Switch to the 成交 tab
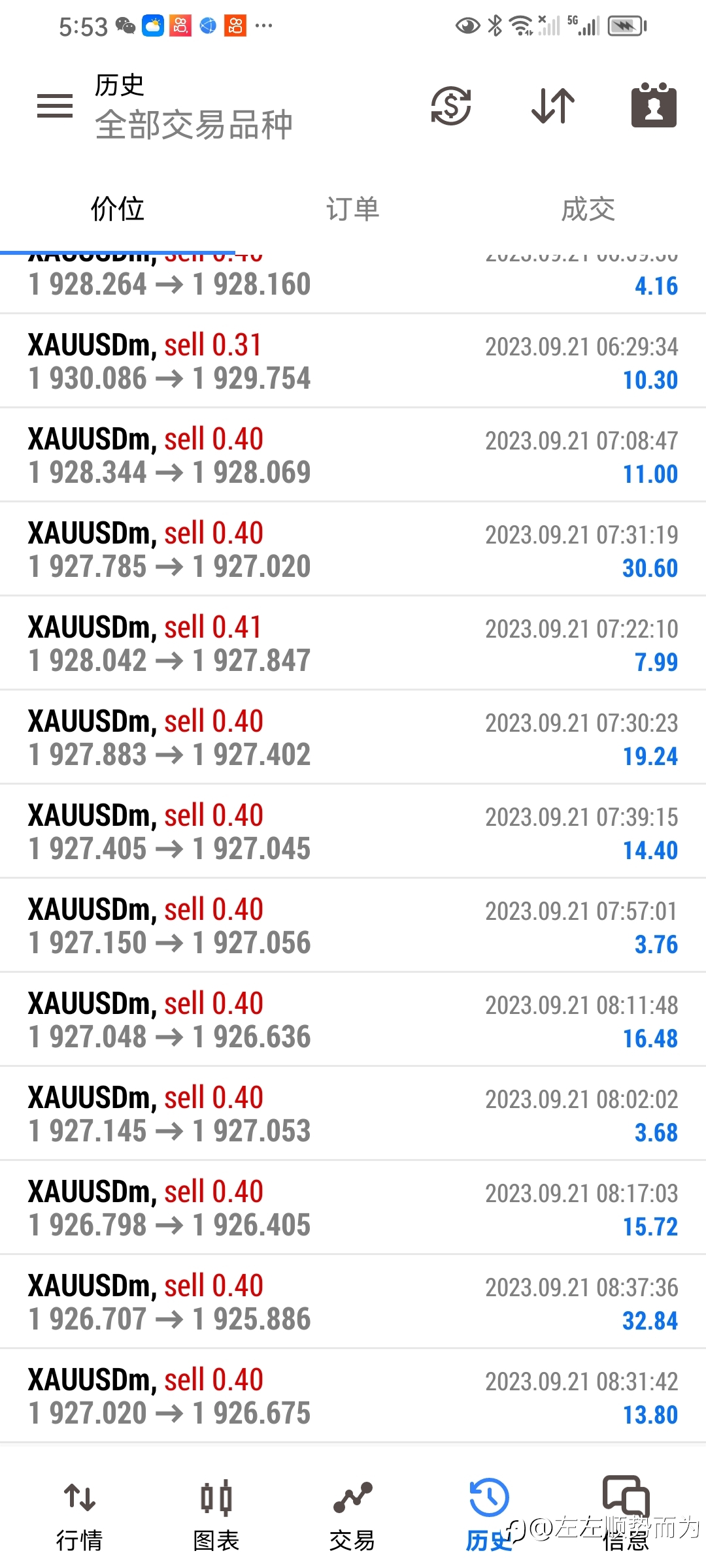The height and width of the screenshot is (1568, 706). click(x=588, y=209)
